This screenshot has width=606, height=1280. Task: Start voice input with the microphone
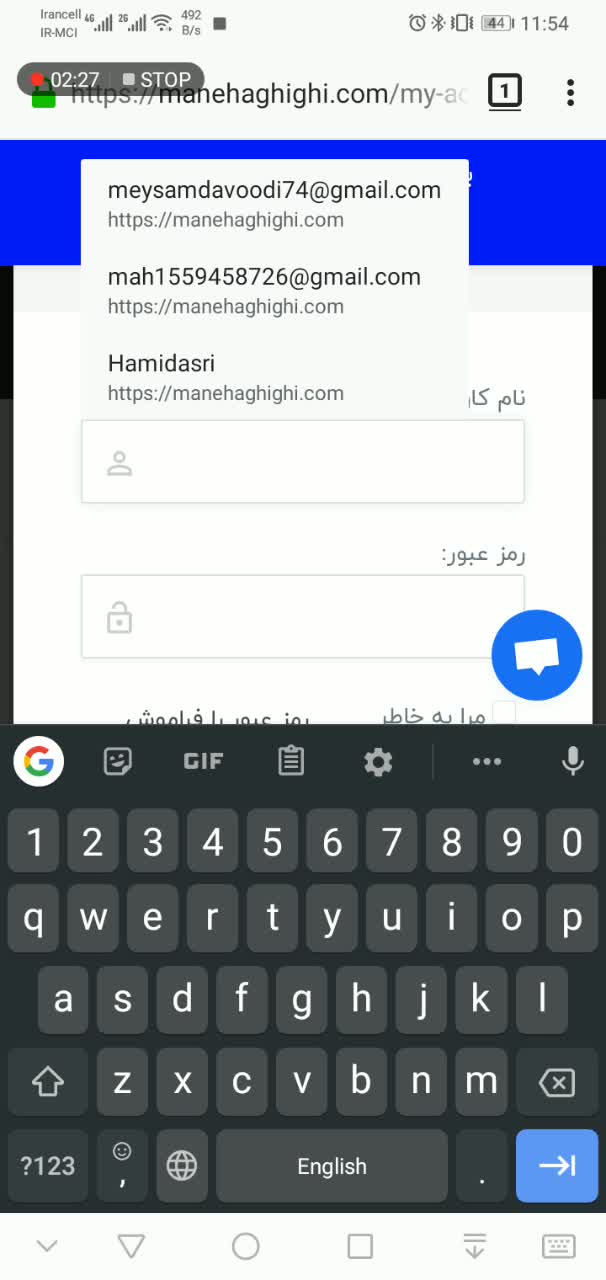tap(573, 762)
